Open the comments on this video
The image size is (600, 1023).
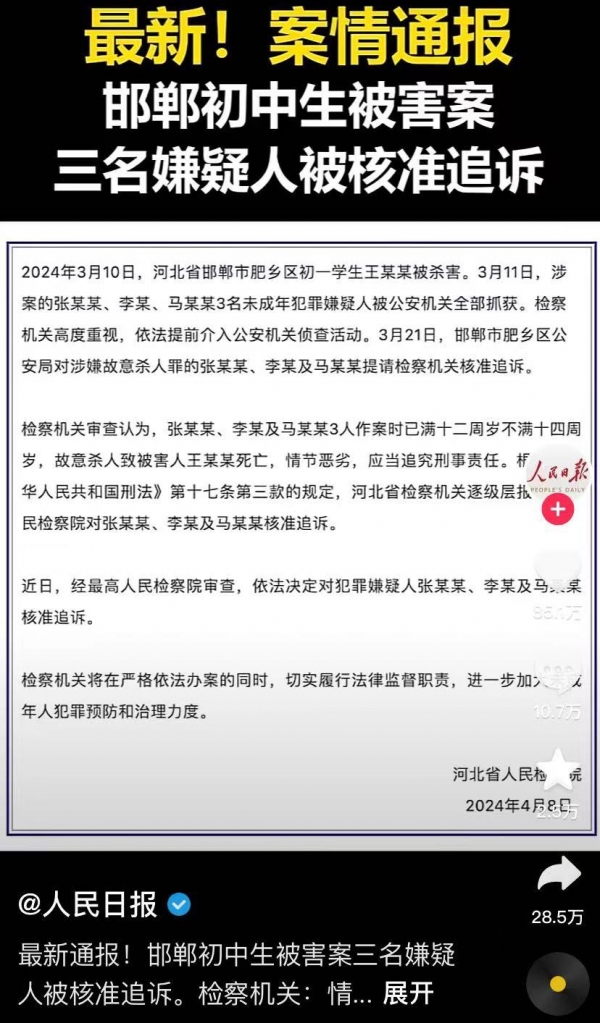click(557, 674)
